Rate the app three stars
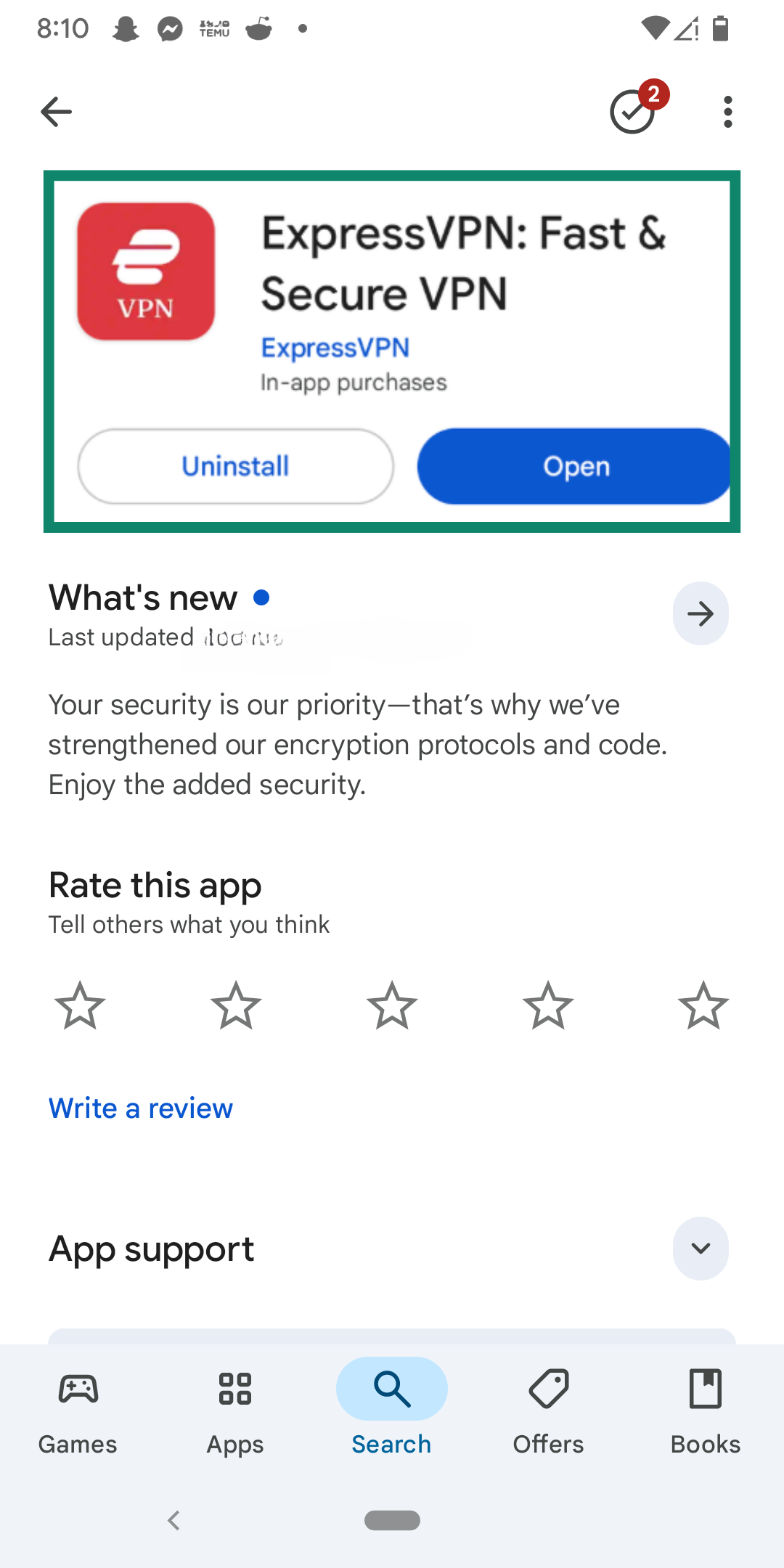 pyautogui.click(x=391, y=1007)
